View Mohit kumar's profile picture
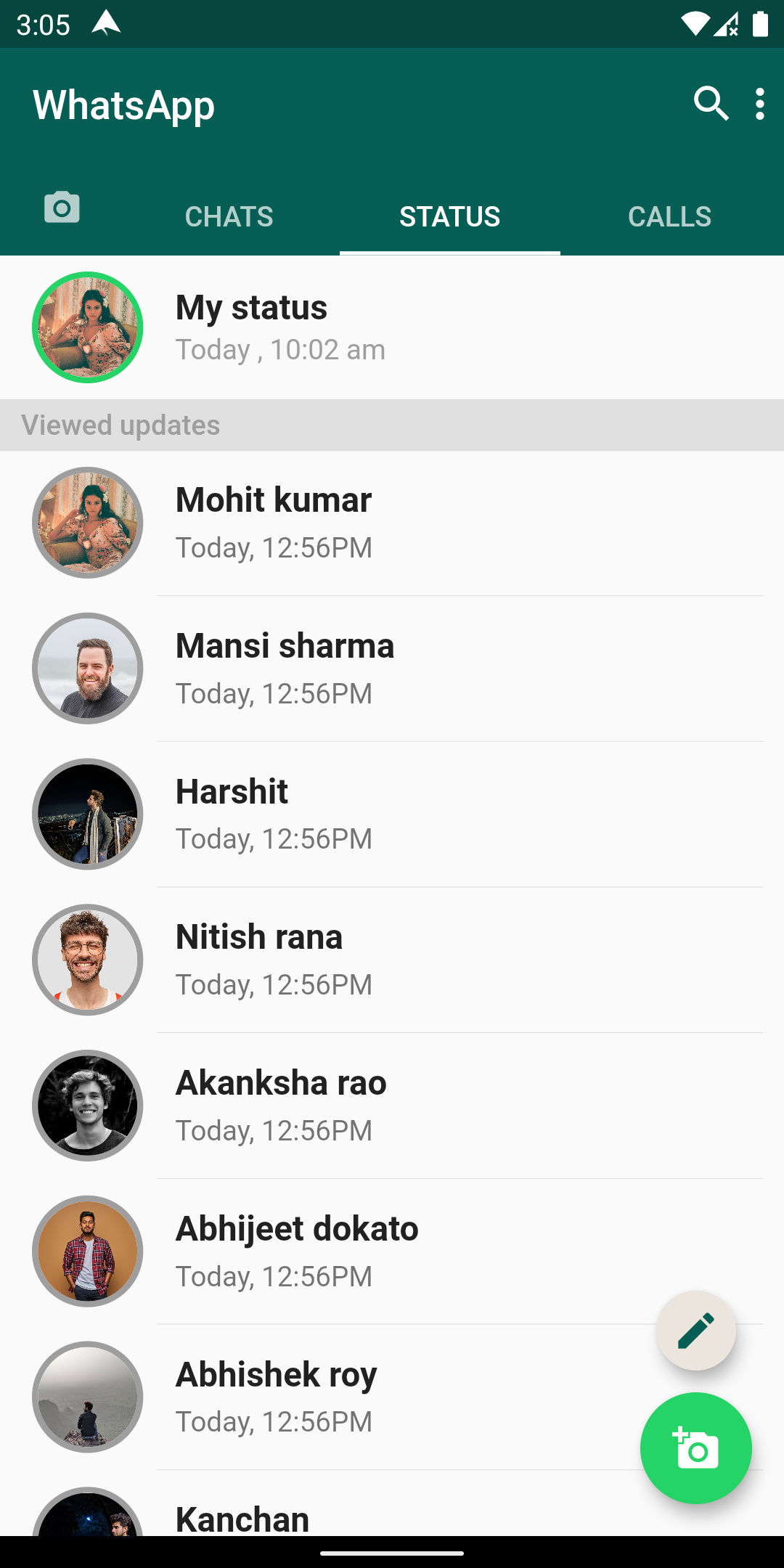Screen dimensions: 784x1568 tap(86, 523)
